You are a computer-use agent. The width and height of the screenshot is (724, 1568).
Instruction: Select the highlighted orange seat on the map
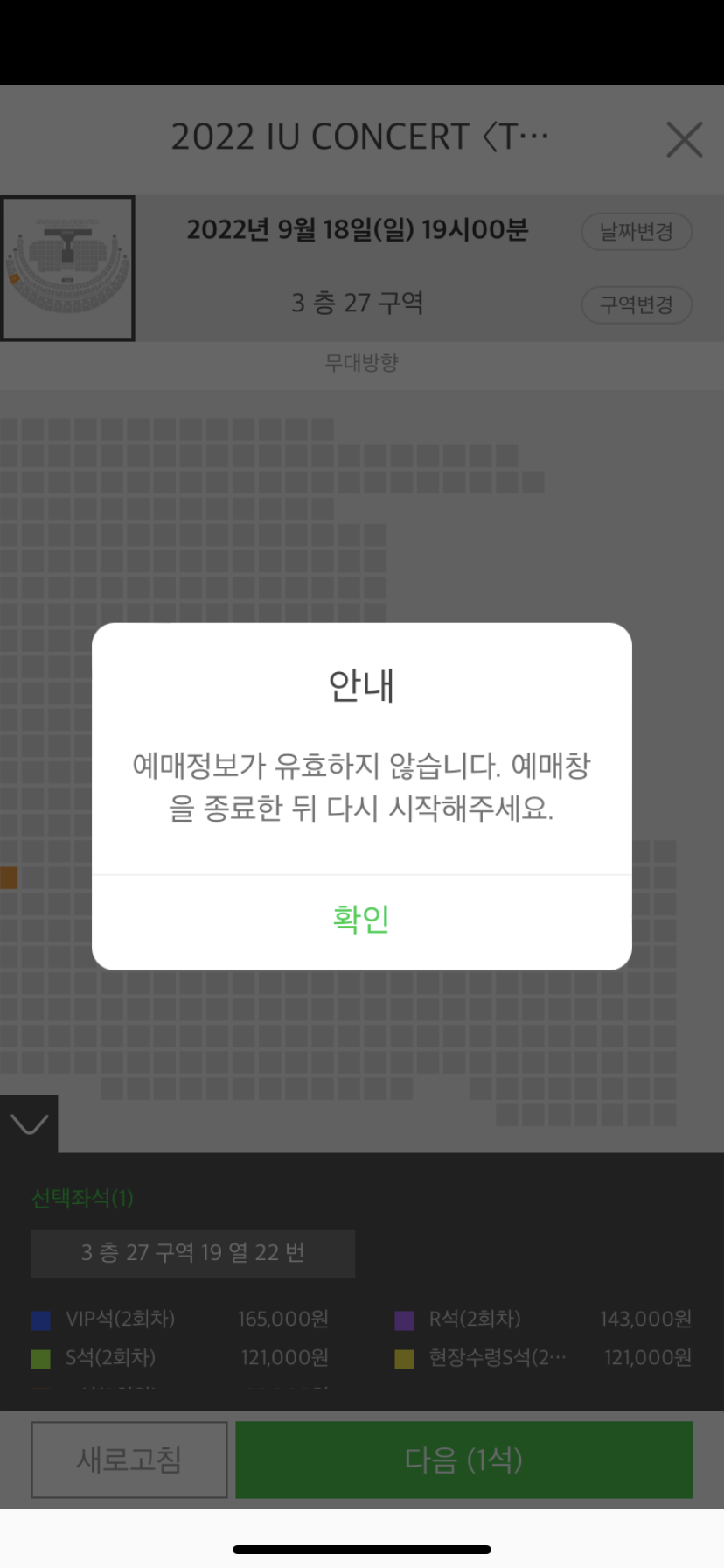coord(10,878)
